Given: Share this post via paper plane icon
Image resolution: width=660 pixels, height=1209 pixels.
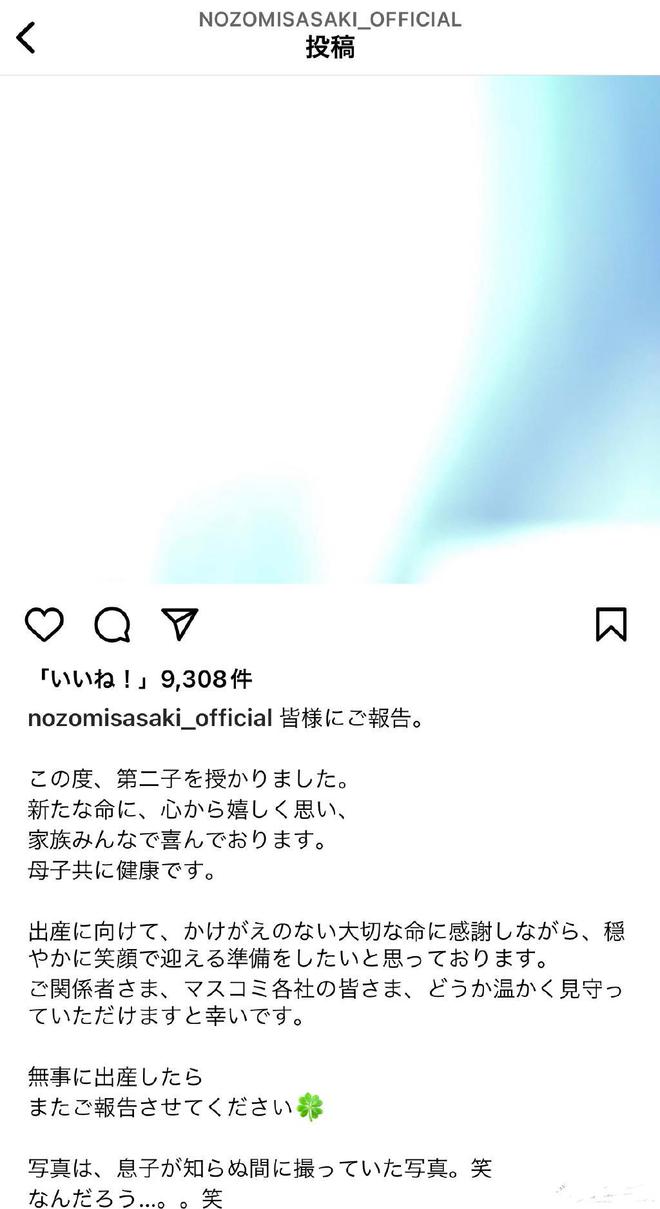Looking at the screenshot, I should pos(180,624).
